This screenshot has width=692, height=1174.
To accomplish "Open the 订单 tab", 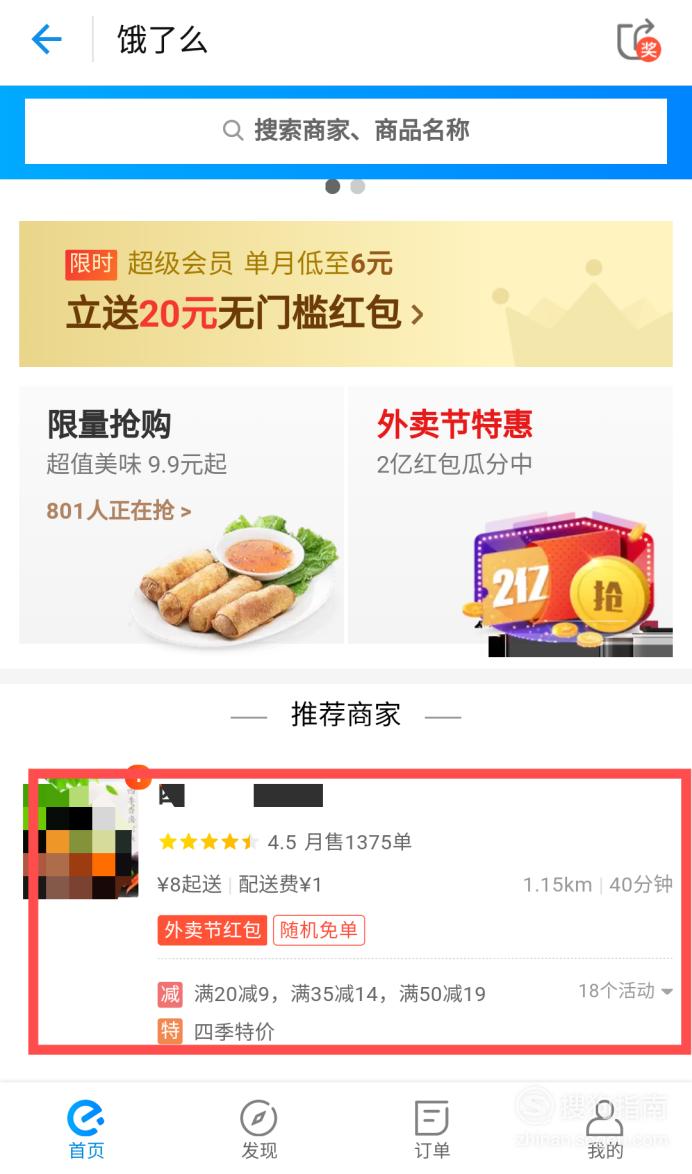I will pos(432,1129).
